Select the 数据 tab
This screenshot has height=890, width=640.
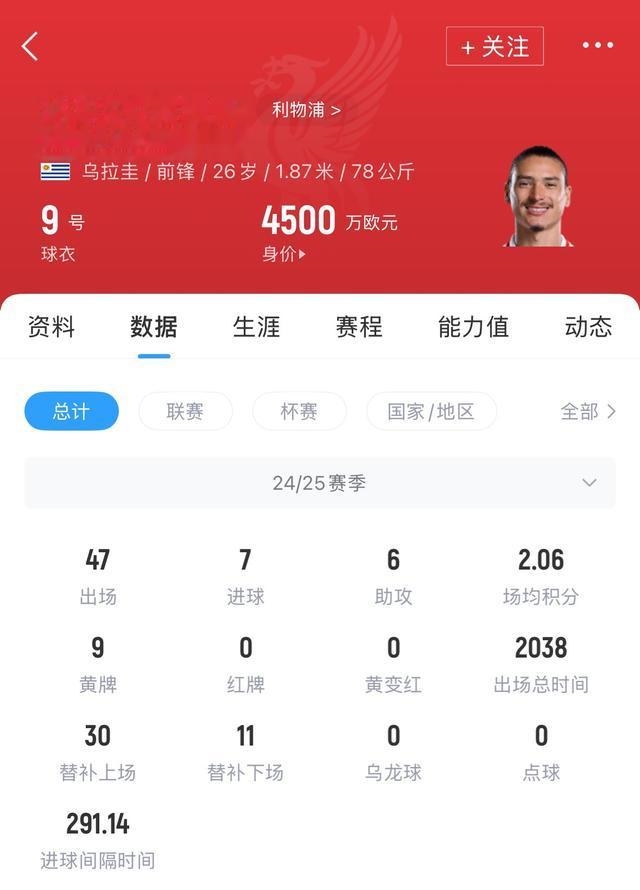tap(154, 327)
